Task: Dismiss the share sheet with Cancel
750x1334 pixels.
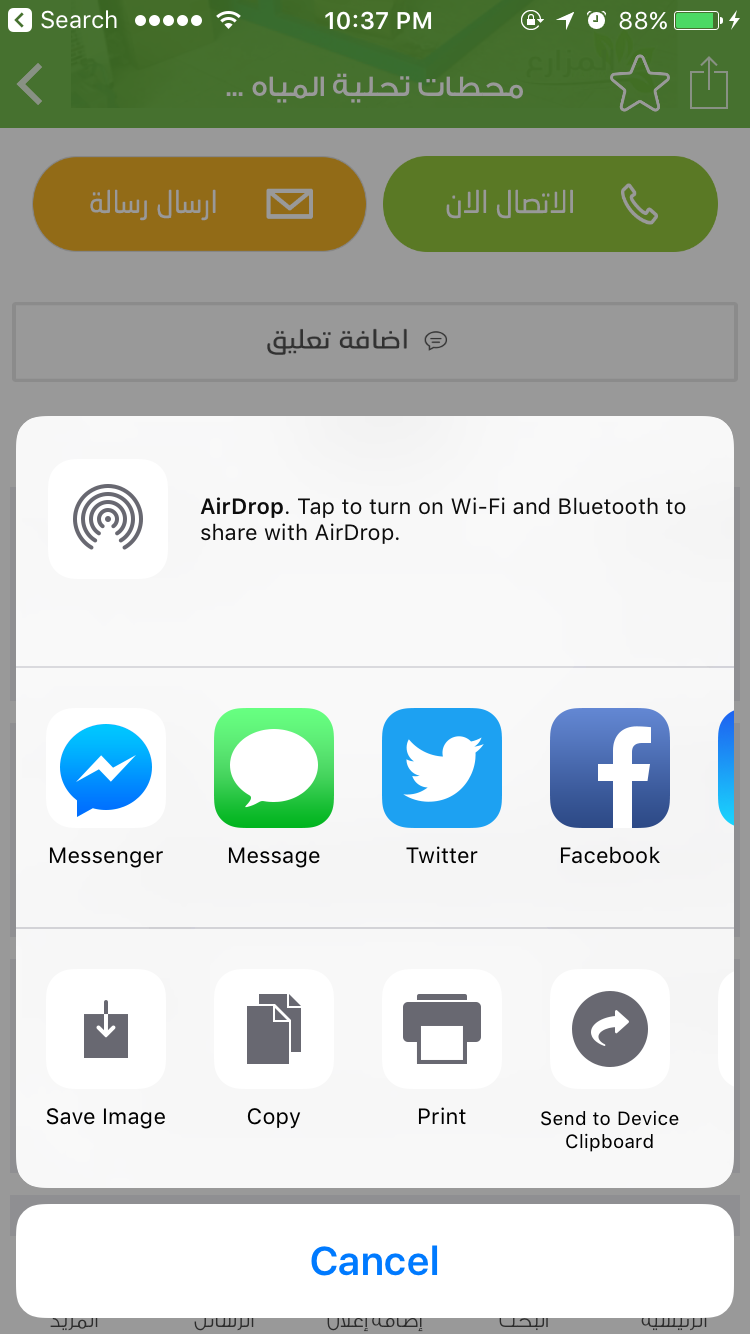Action: coord(375,1261)
